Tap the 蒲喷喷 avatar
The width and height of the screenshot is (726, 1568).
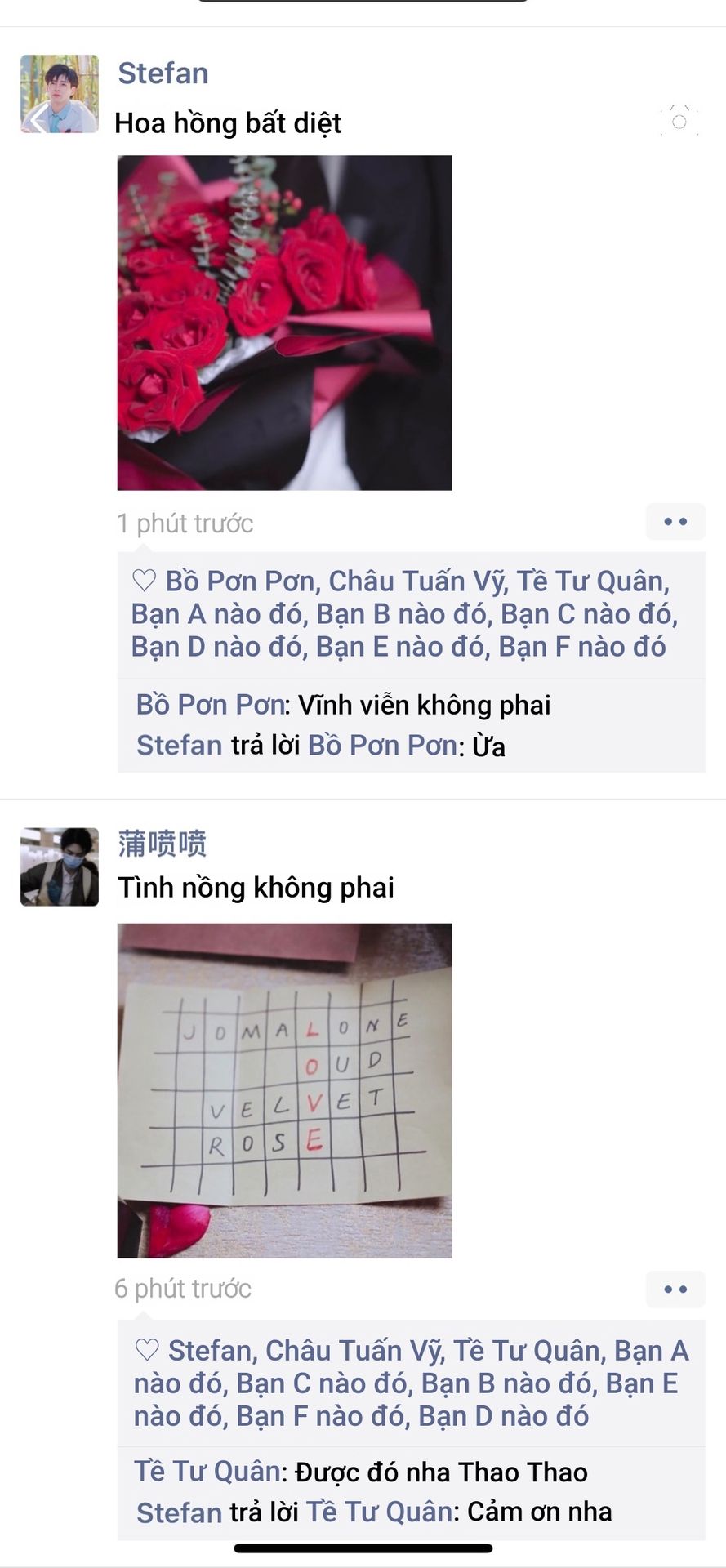tap(59, 866)
